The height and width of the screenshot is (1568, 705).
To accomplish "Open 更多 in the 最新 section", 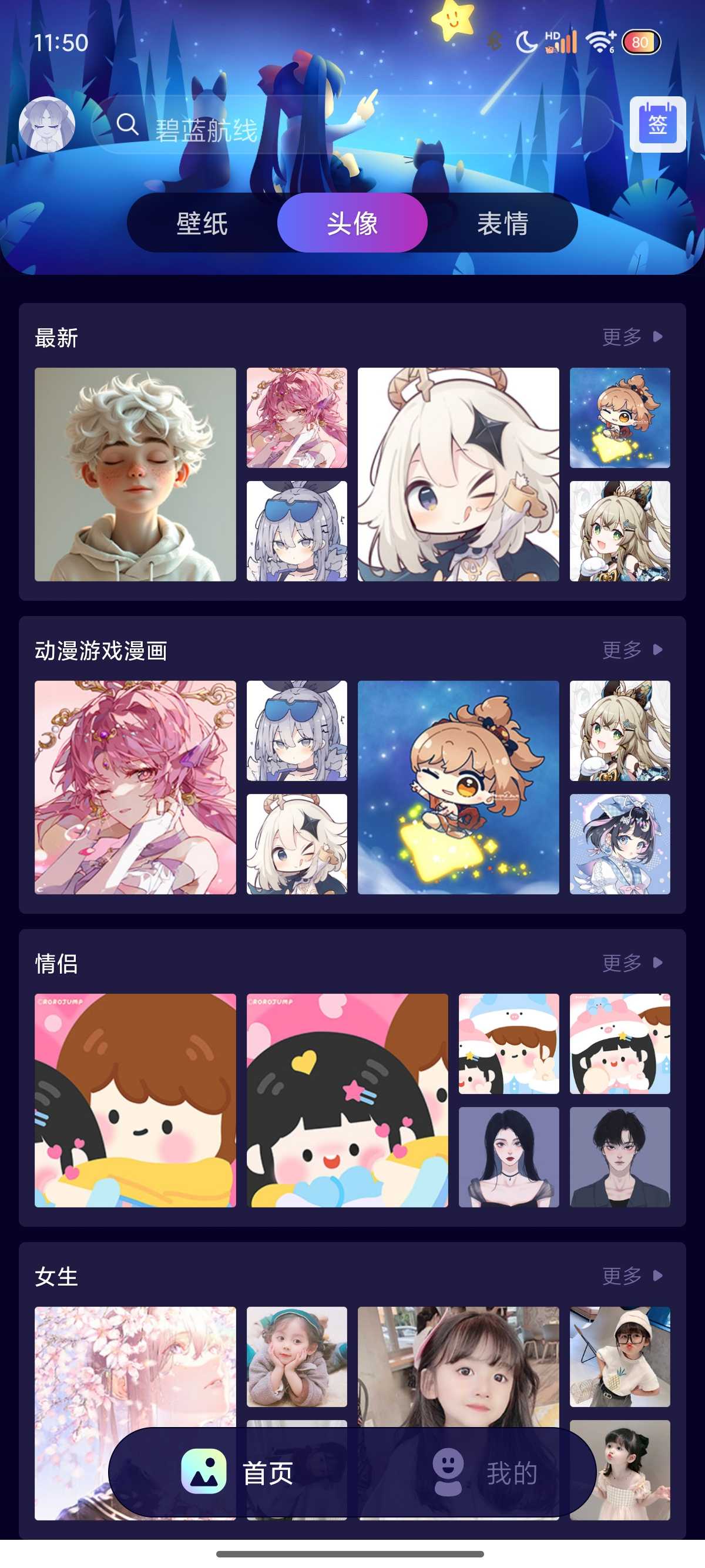I will pyautogui.click(x=632, y=337).
